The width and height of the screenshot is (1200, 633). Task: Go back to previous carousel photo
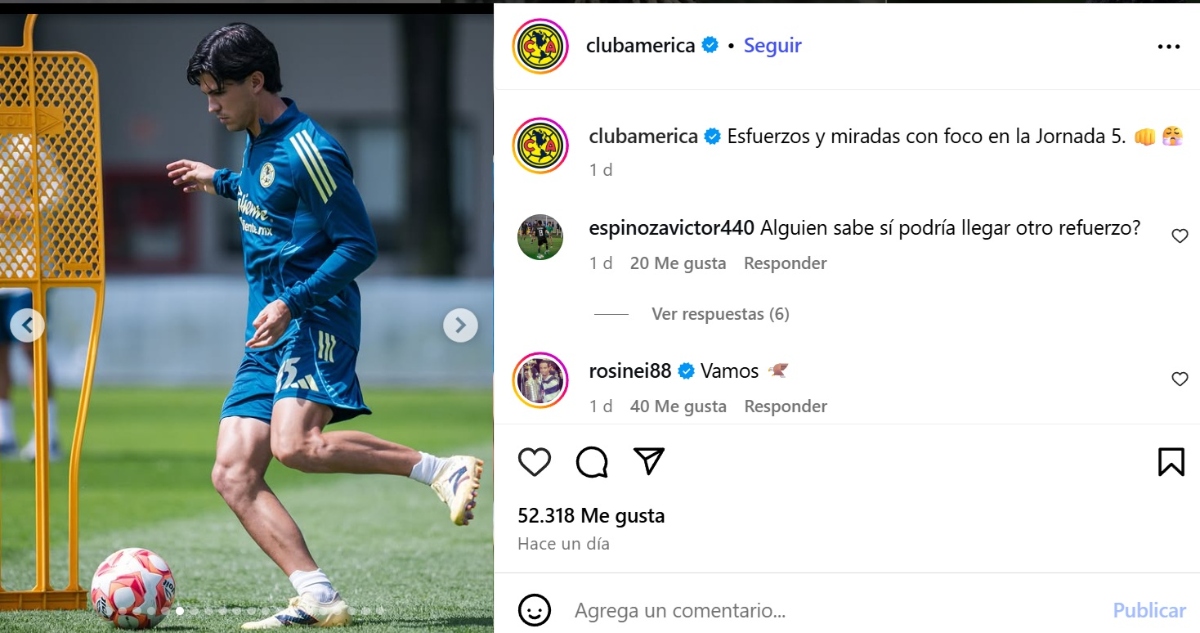27,325
